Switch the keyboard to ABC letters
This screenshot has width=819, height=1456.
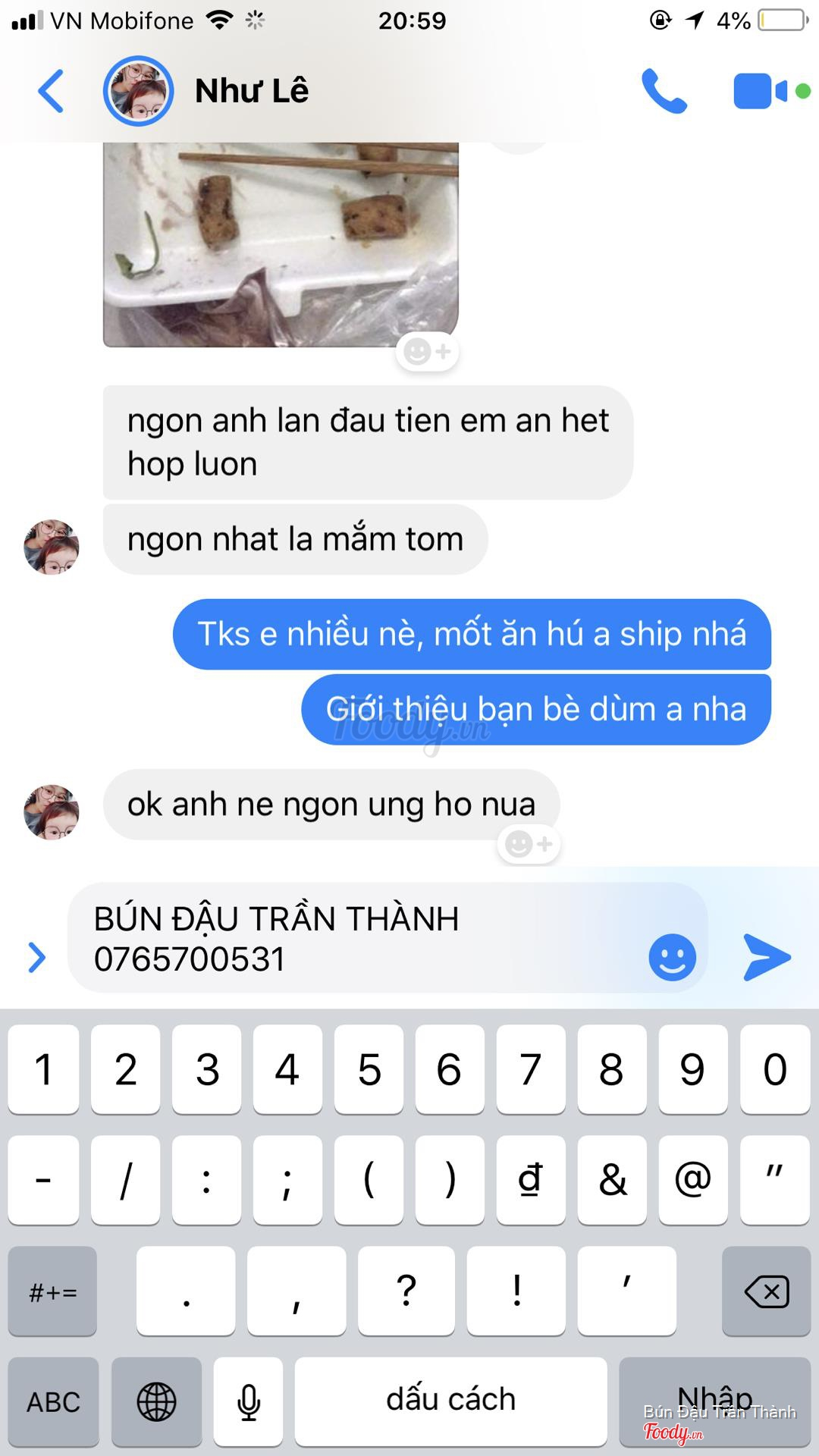click(53, 1401)
